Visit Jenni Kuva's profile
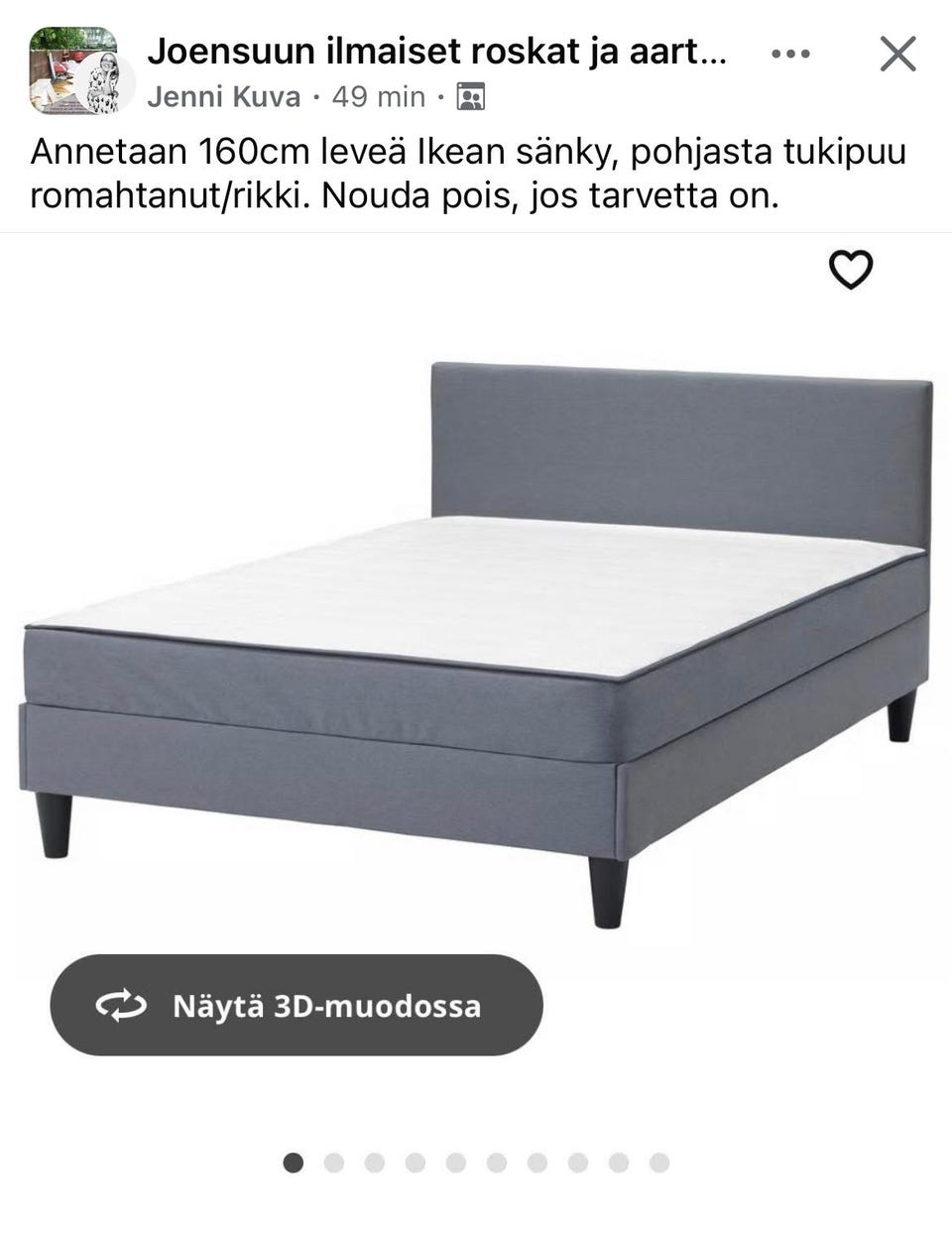The width and height of the screenshot is (952, 1235). point(225,95)
